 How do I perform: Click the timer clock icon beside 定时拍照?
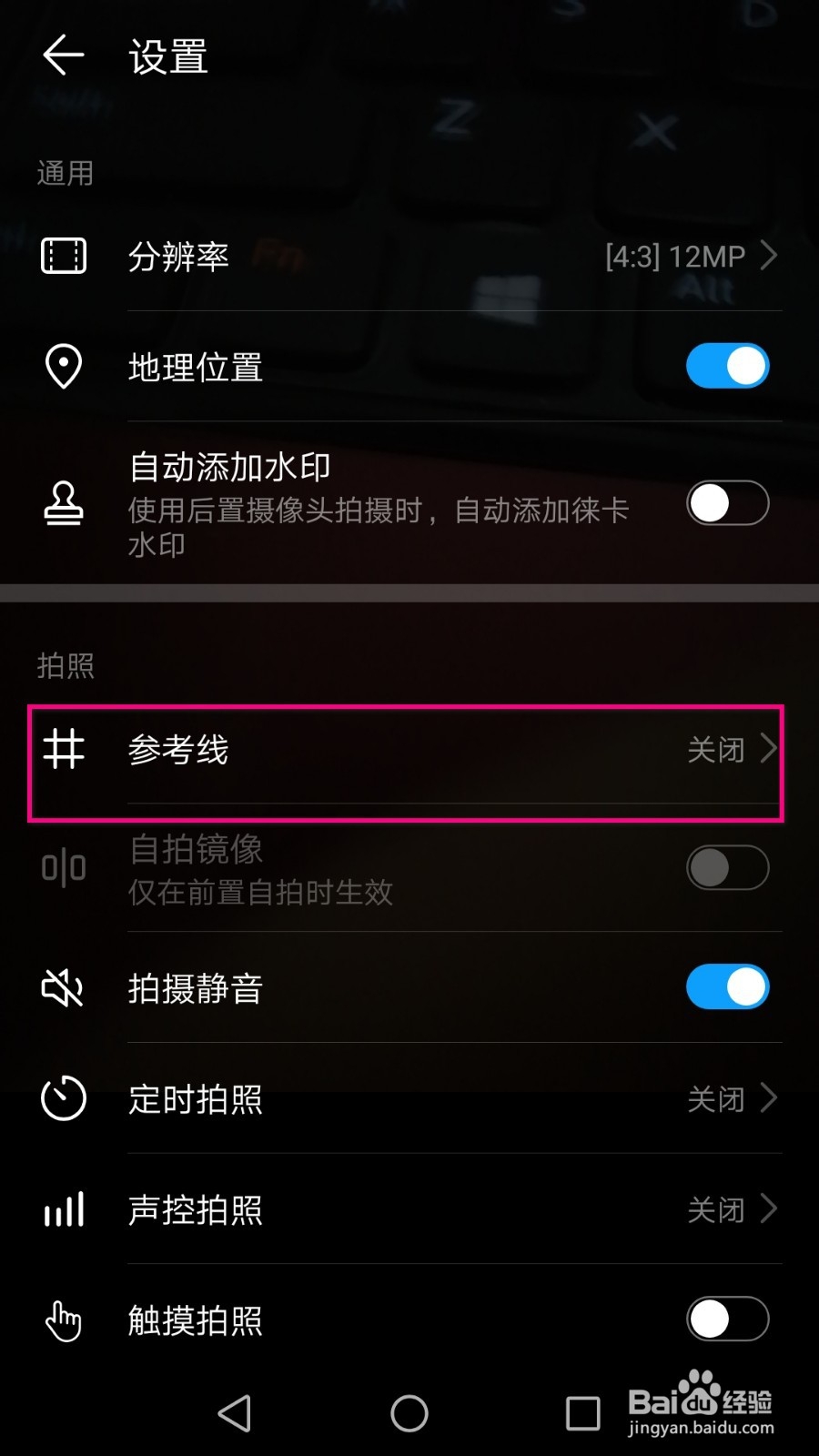pyautogui.click(x=61, y=1099)
